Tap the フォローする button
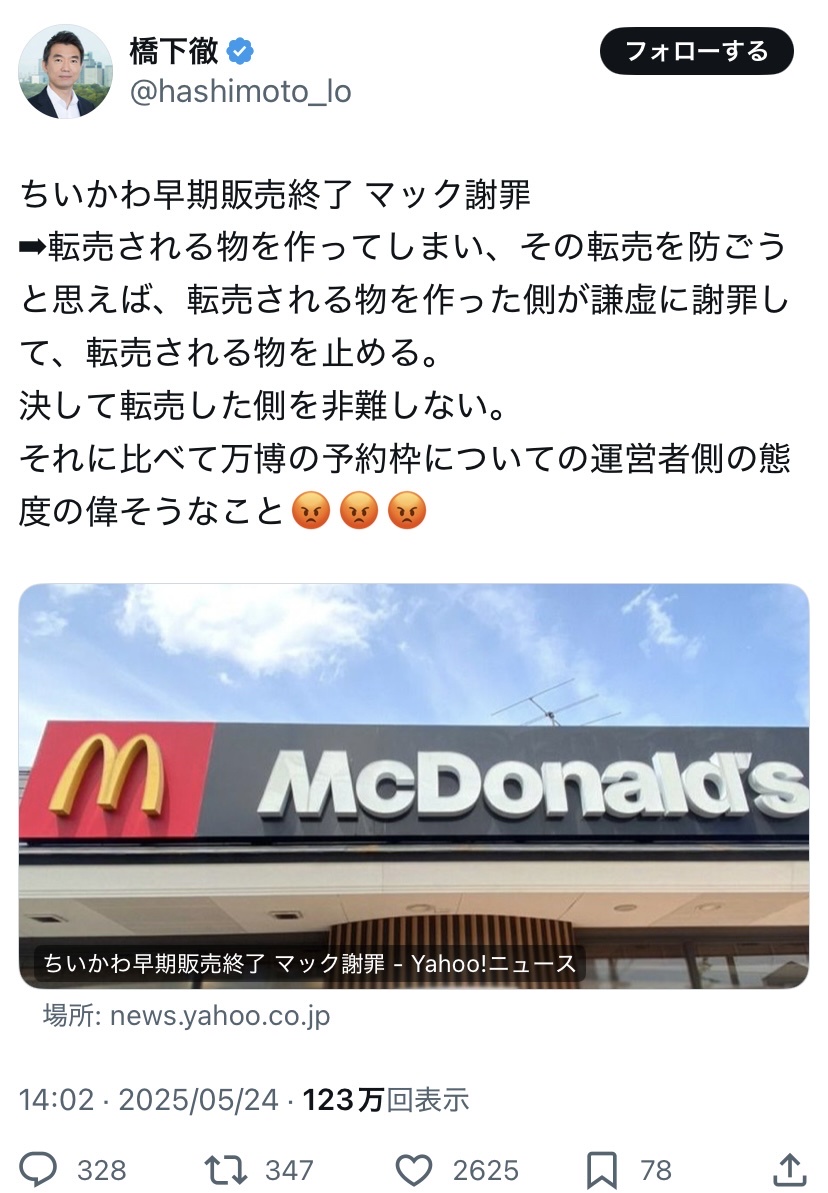828x1193 pixels. pyautogui.click(x=696, y=51)
